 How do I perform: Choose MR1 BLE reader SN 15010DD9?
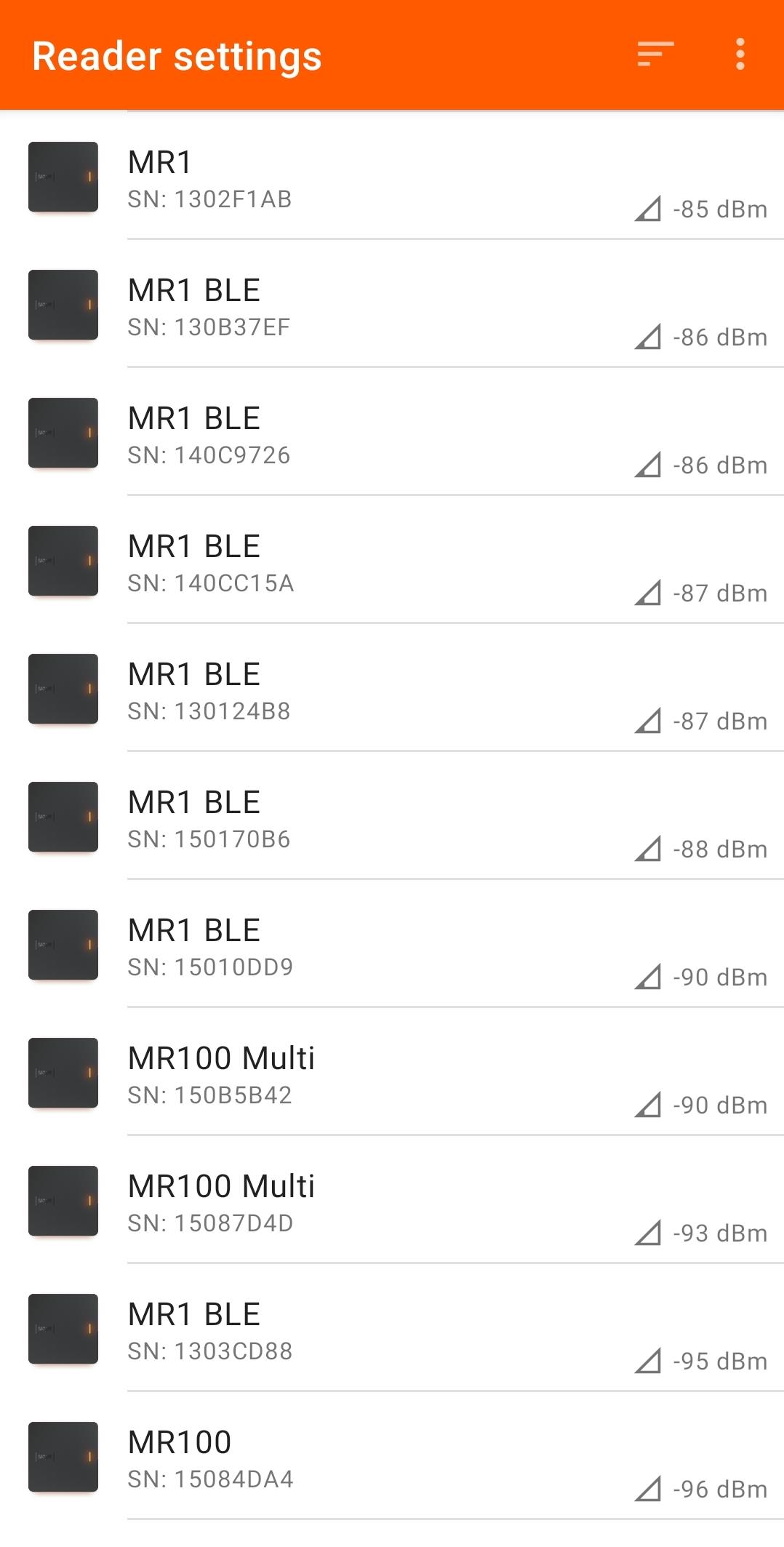click(x=392, y=946)
